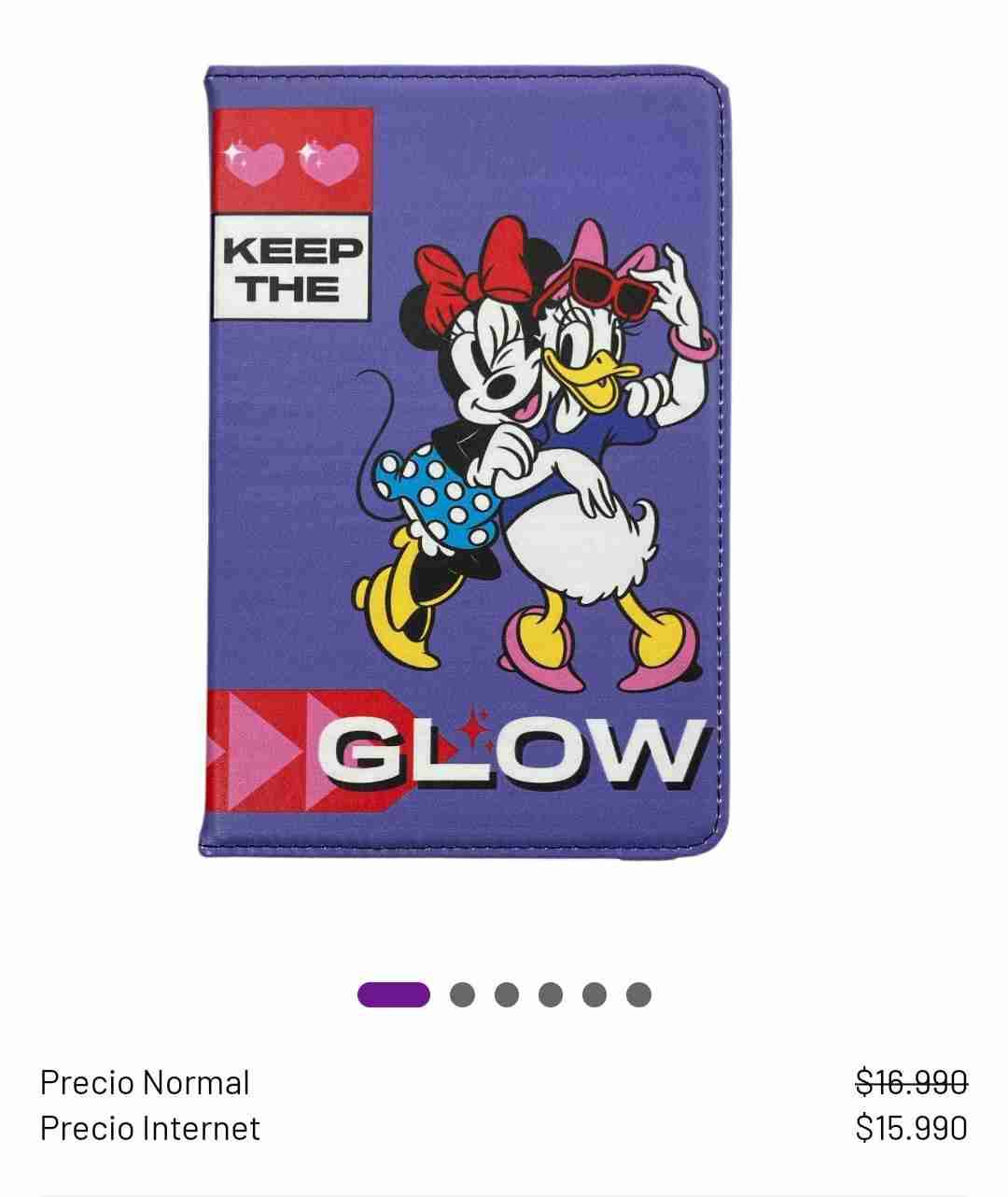Screen dimensions: 1008x1197
Task: Click the discounted $15.990 price
Action: pos(912,1128)
